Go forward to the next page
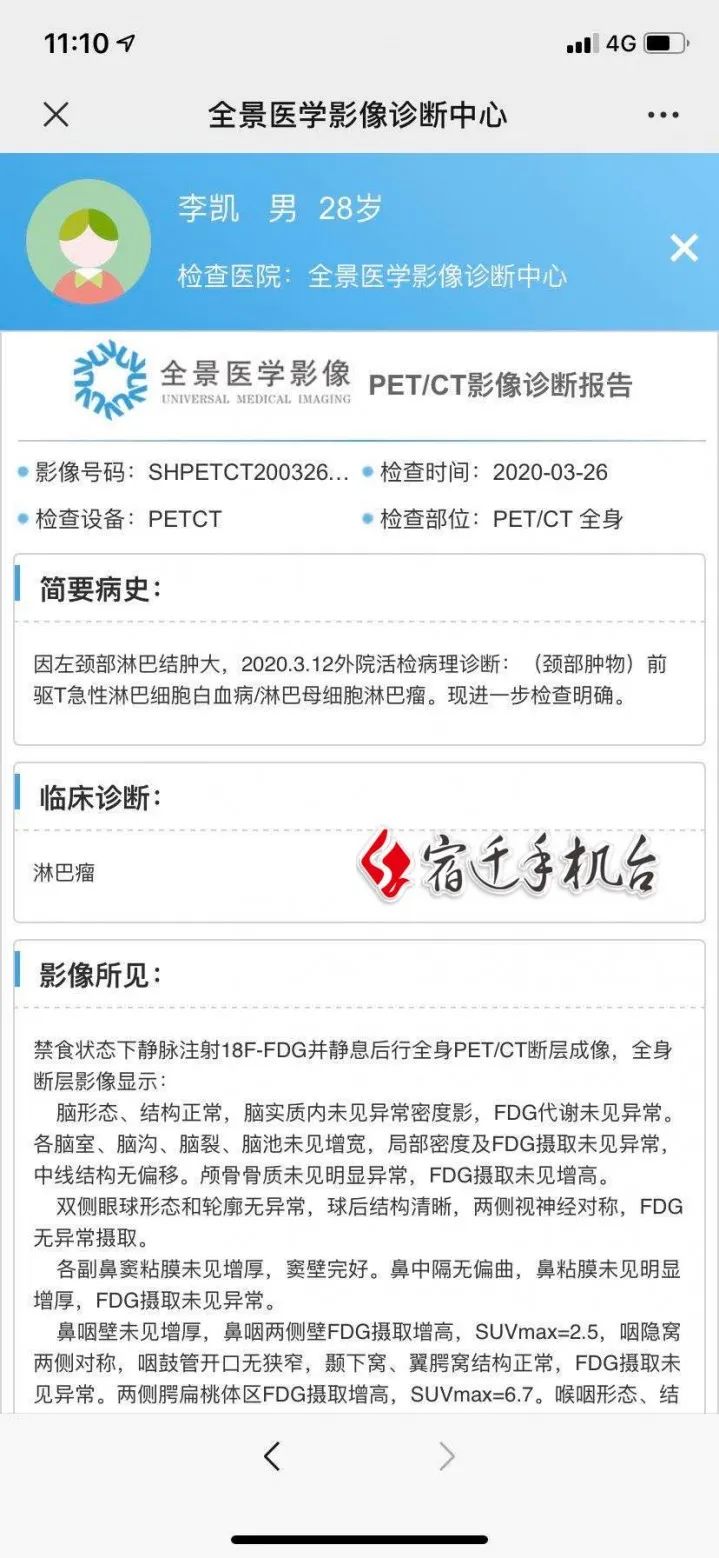 447,1456
